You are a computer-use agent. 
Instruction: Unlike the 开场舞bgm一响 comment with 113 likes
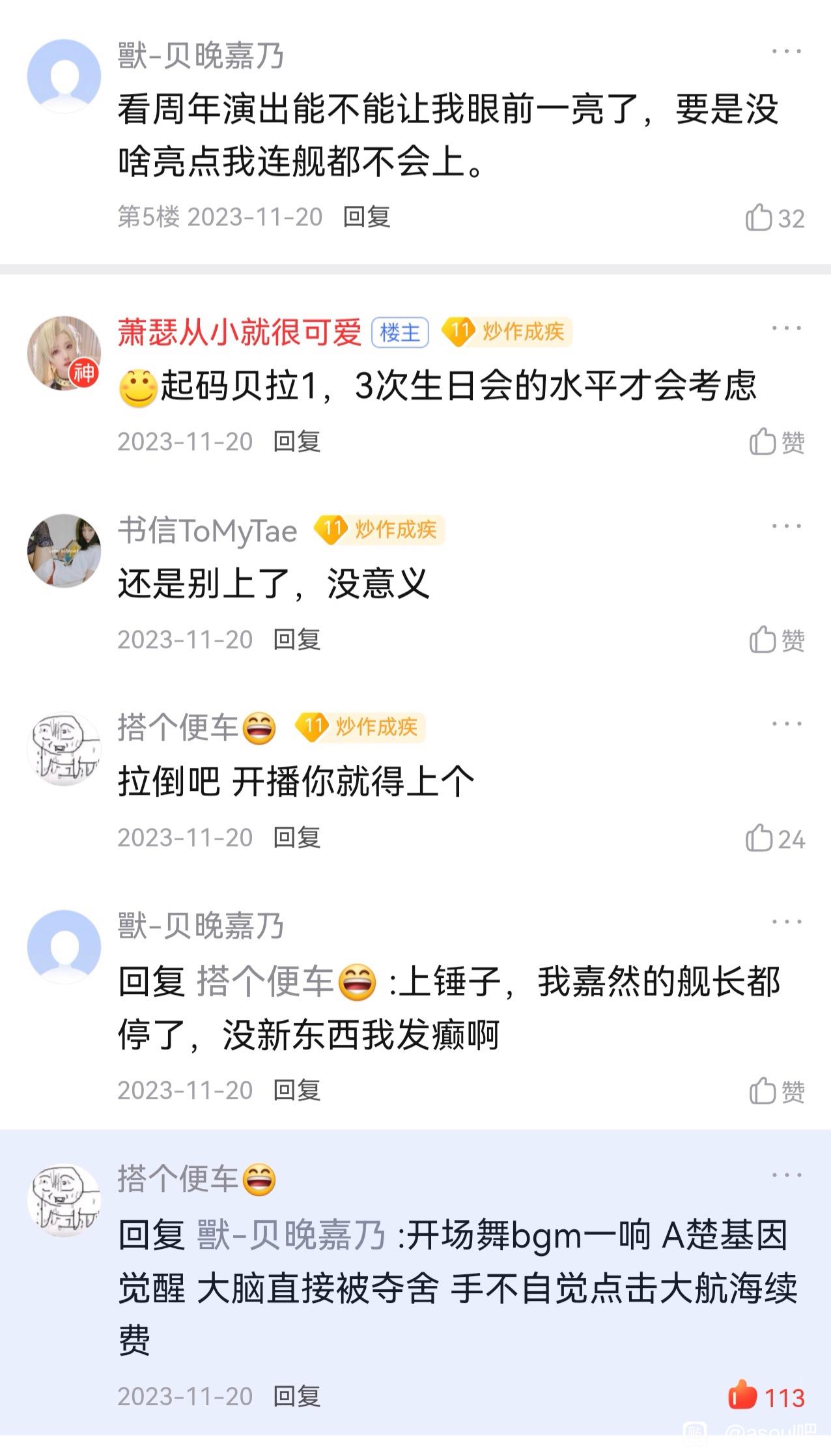click(x=766, y=1397)
